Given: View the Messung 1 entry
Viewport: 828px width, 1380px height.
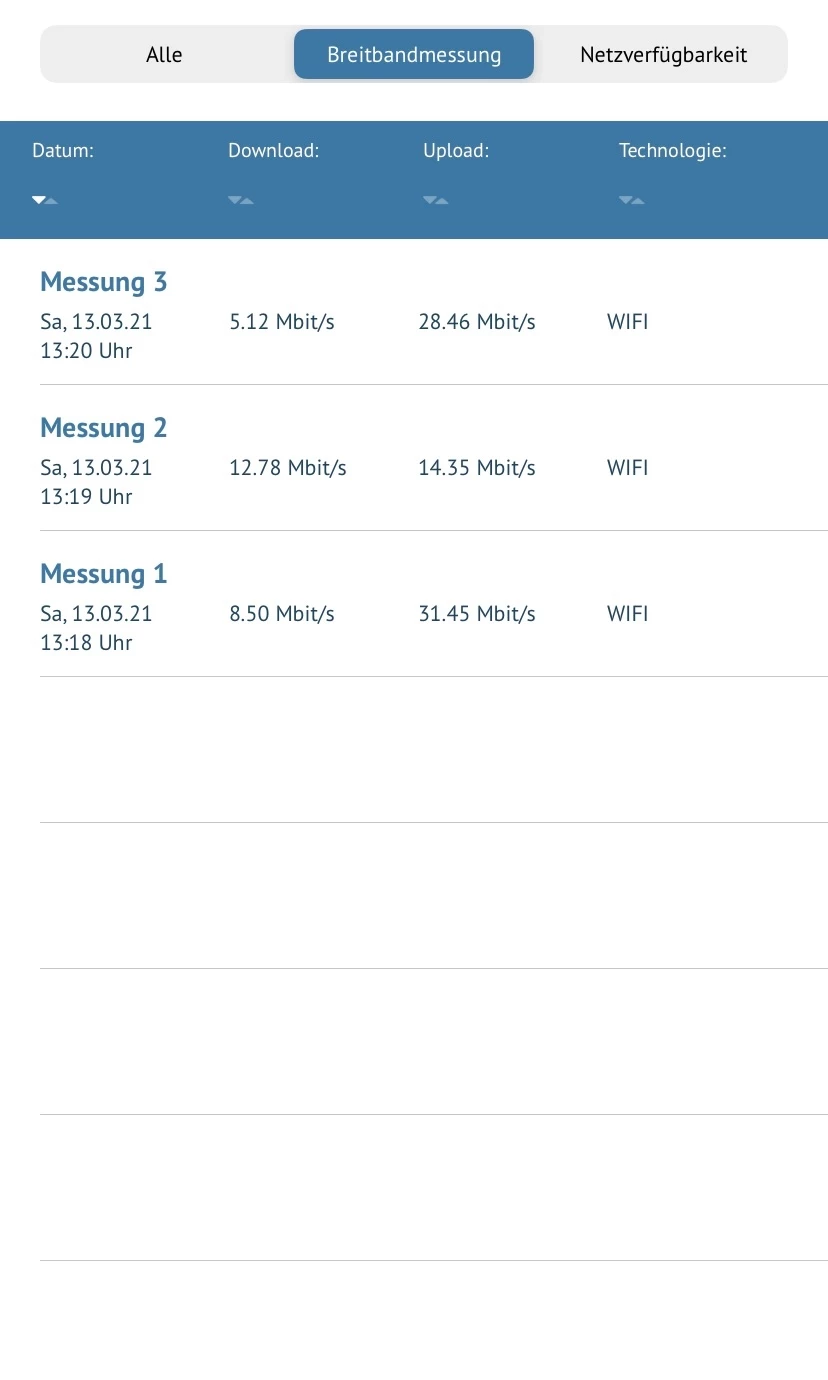Looking at the screenshot, I should pos(104,574).
